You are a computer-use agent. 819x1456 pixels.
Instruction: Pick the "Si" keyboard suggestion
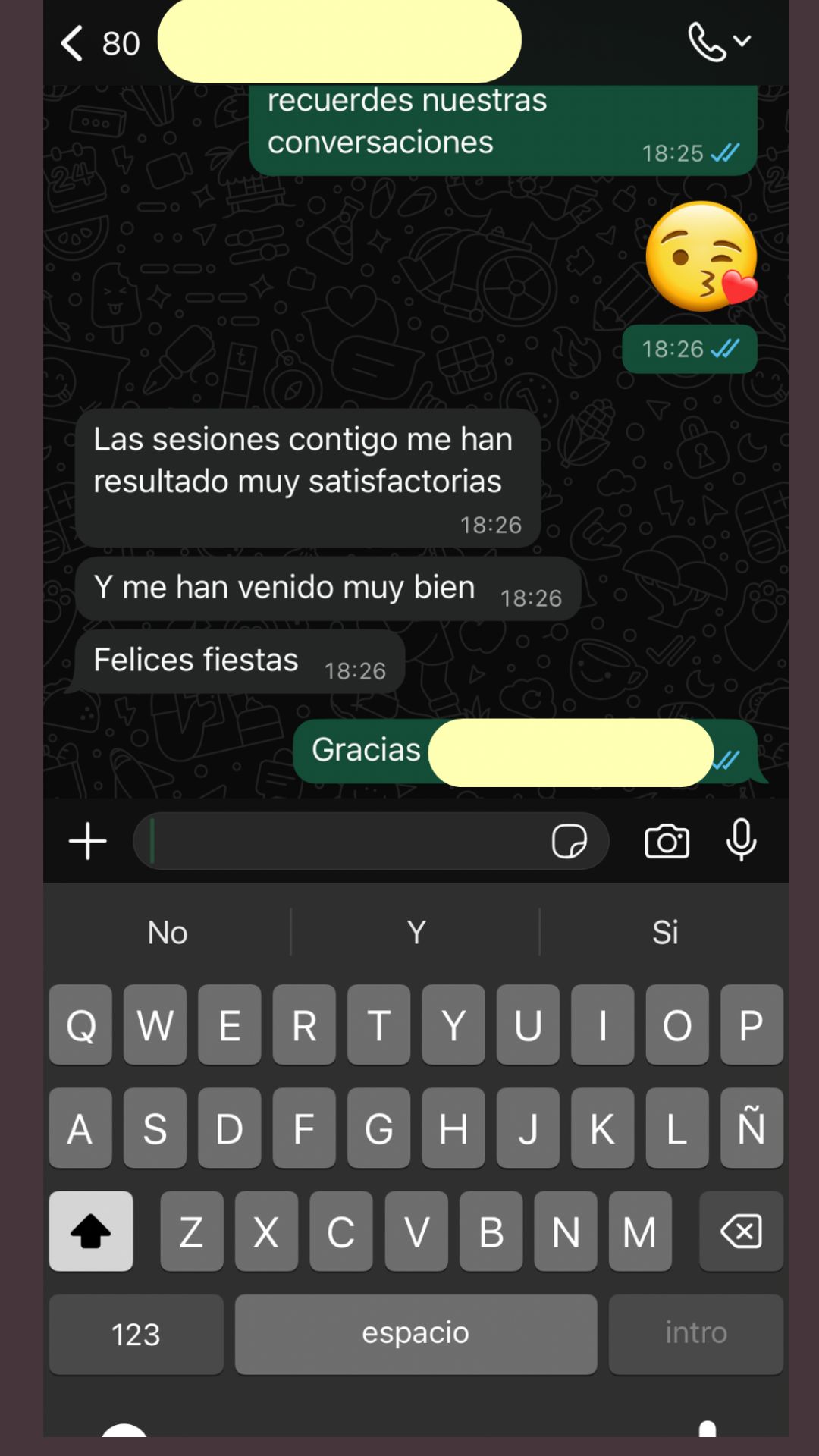[665, 932]
